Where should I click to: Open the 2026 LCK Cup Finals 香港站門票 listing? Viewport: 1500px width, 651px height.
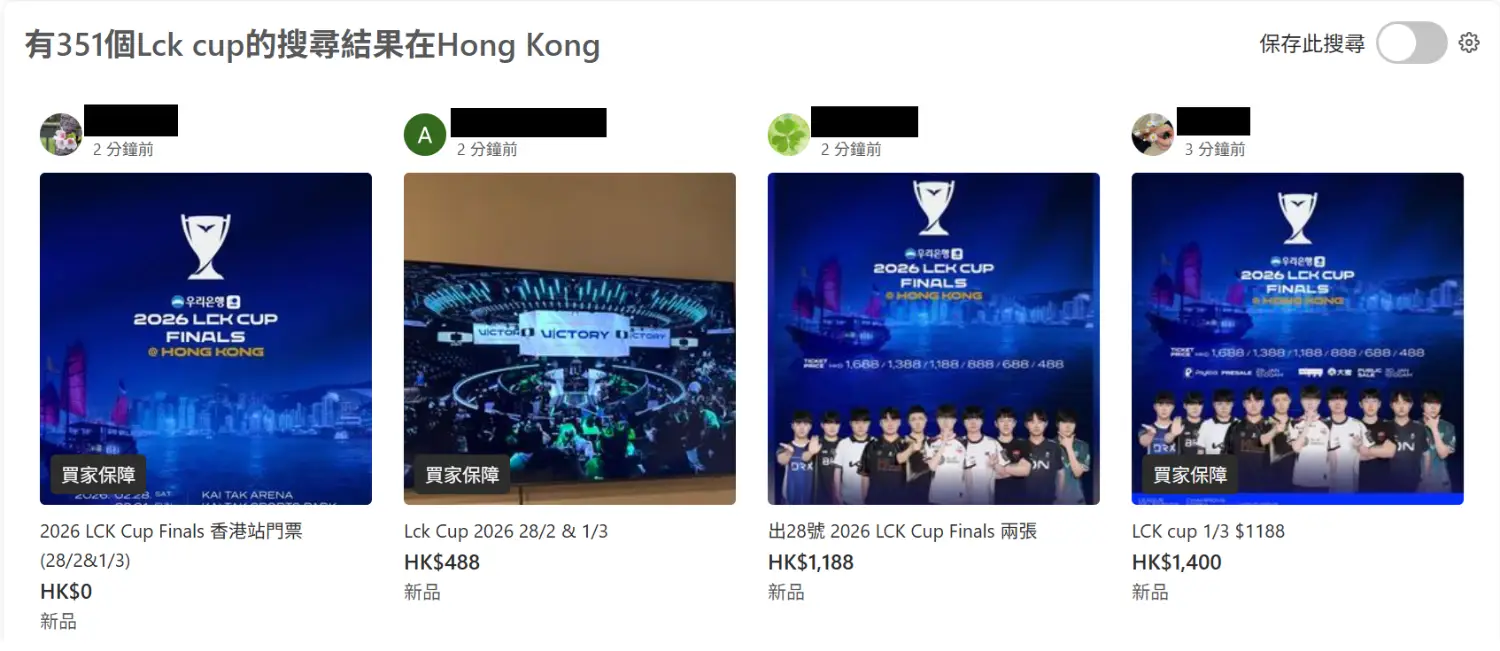point(205,339)
